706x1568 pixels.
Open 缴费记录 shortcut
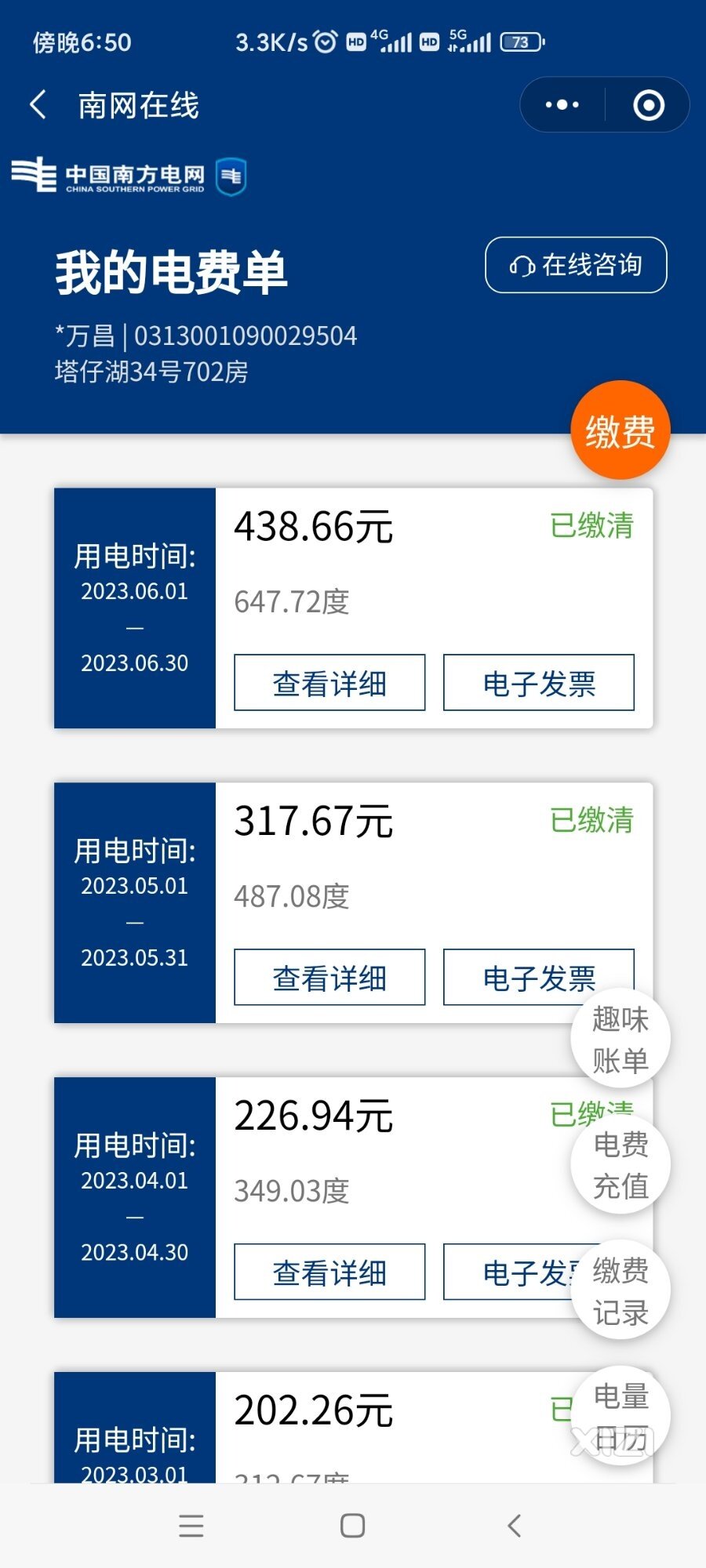[620, 1290]
